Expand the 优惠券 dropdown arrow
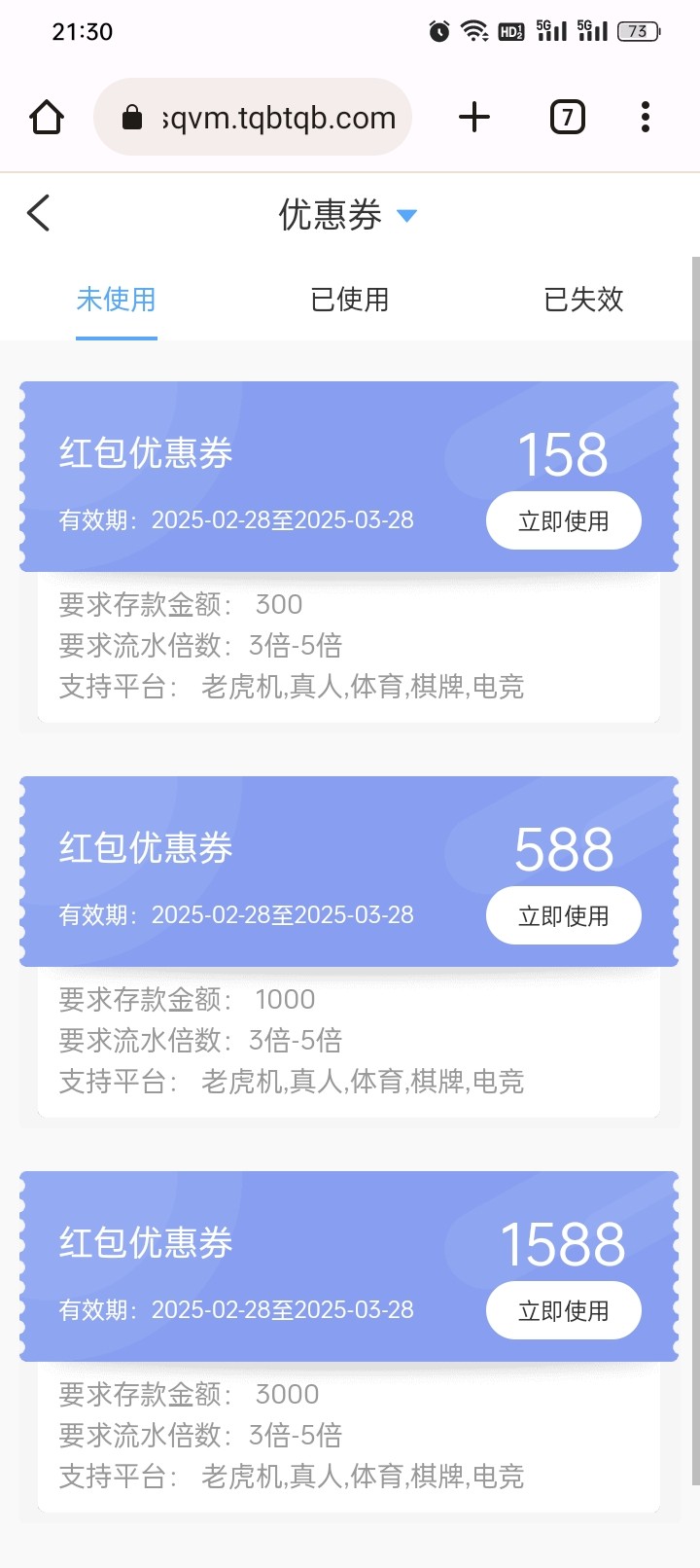The width and height of the screenshot is (700, 1568). 407,215
